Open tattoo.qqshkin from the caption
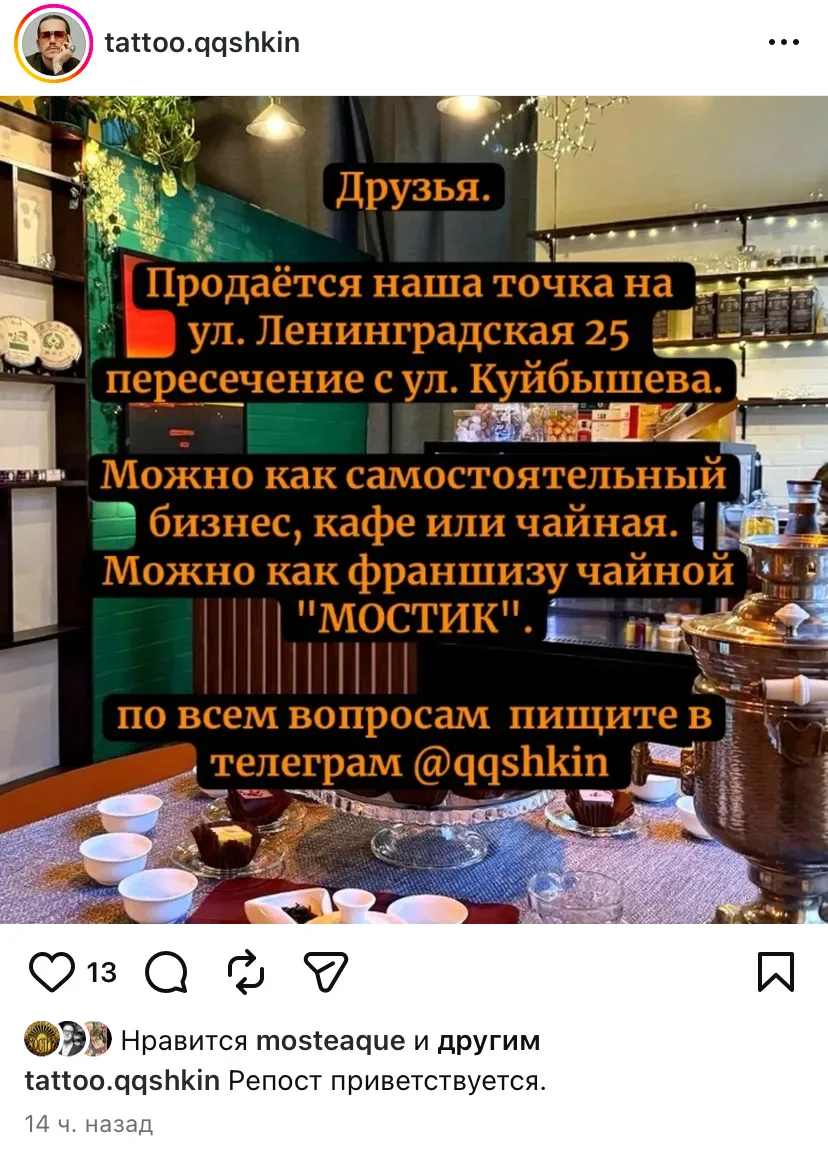828x1152 pixels. point(122,1081)
